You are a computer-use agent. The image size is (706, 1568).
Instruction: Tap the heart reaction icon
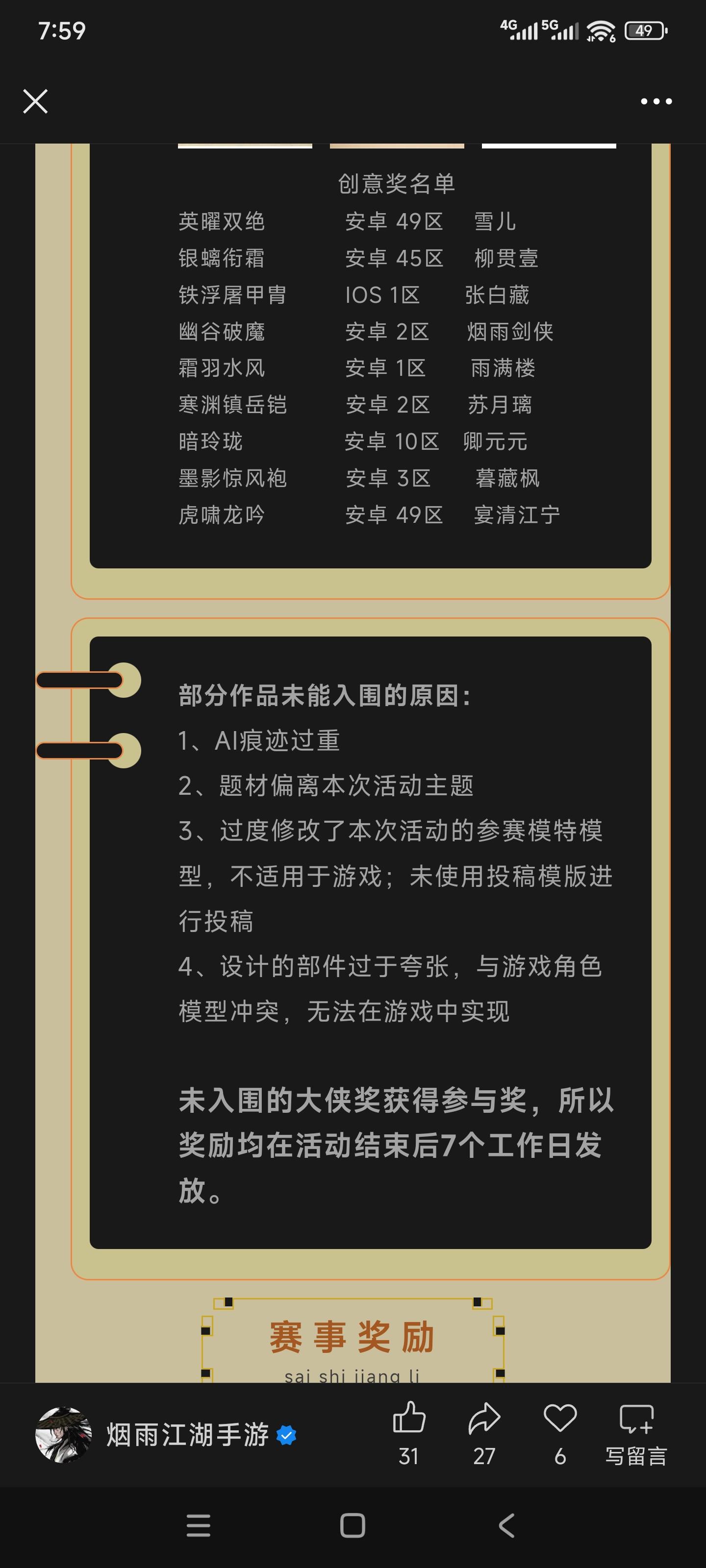tap(561, 1418)
